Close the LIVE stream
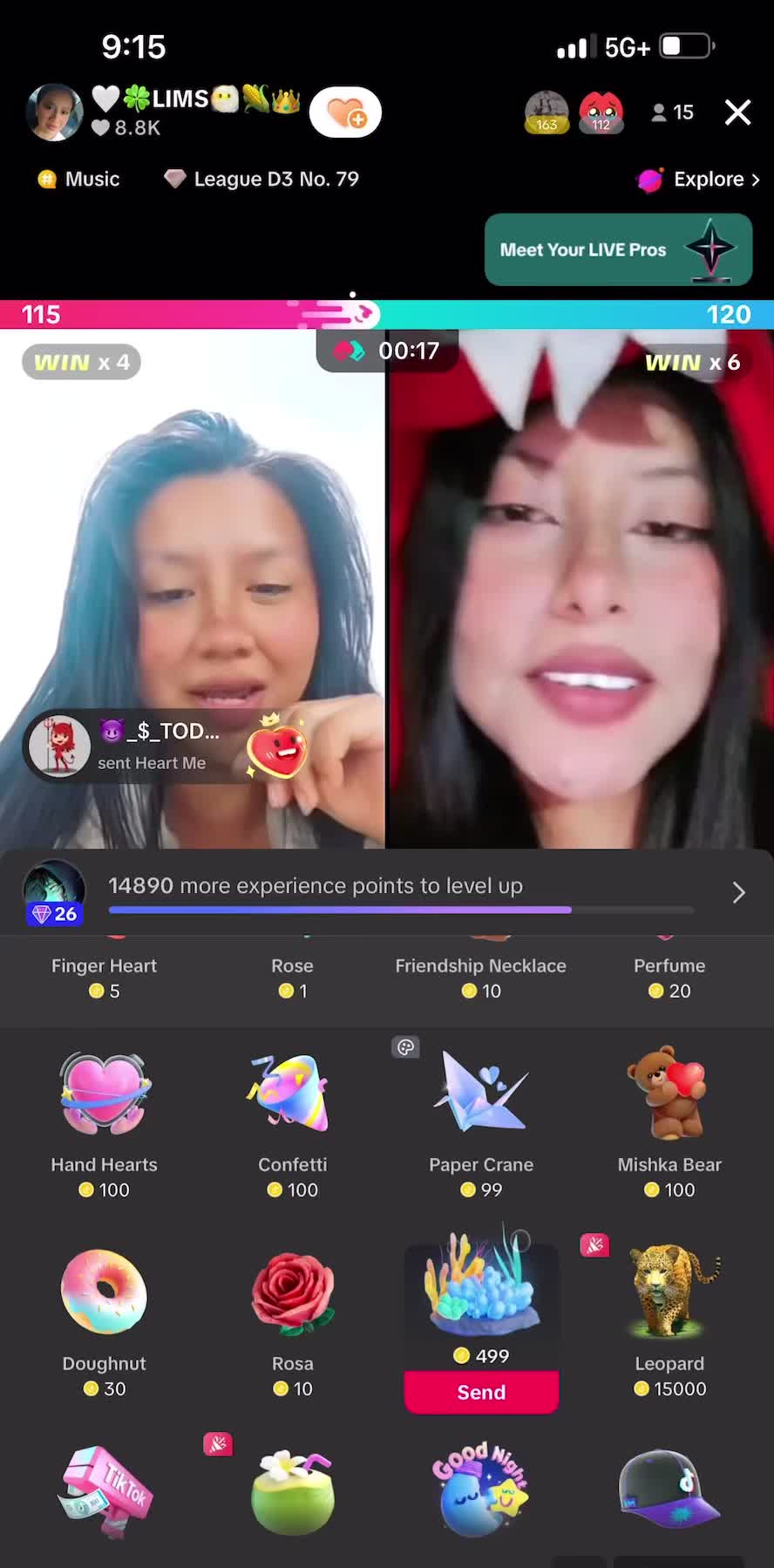Screen dimensions: 774x1568 (737, 112)
